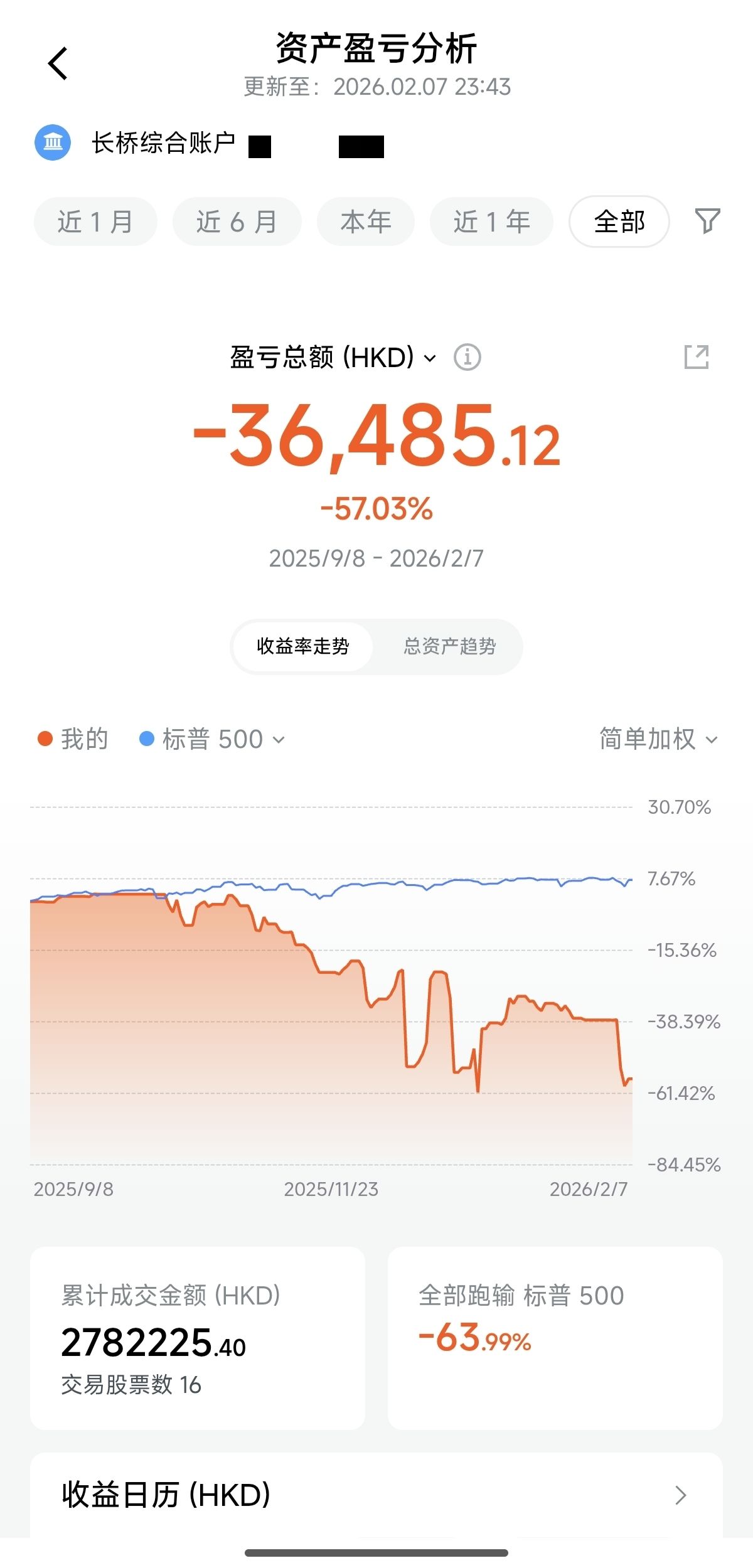The image size is (753, 1568).
Task: Select the 近1月 time range chip
Action: (x=95, y=222)
